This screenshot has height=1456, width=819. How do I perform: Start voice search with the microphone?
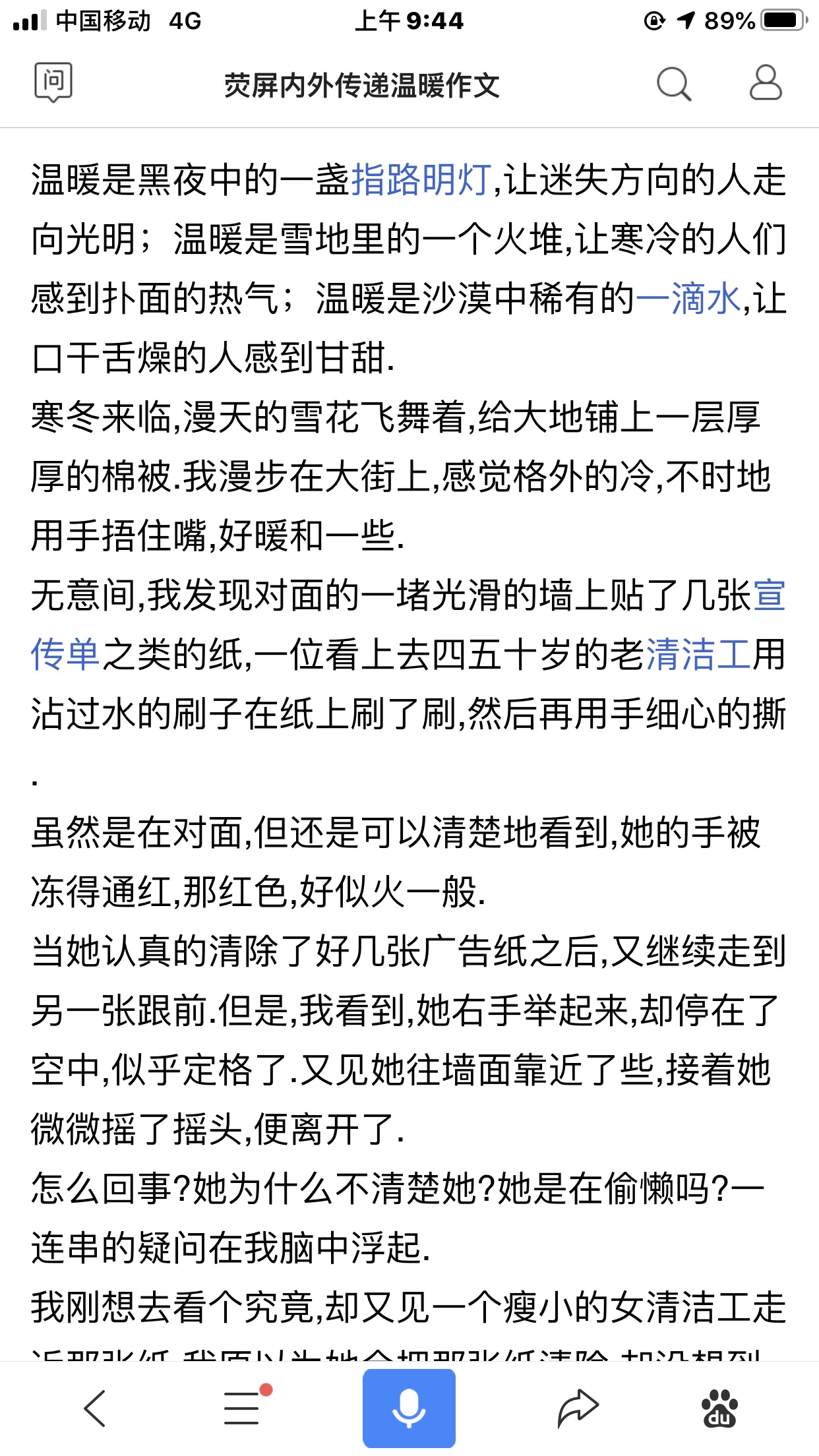pyautogui.click(x=409, y=1408)
